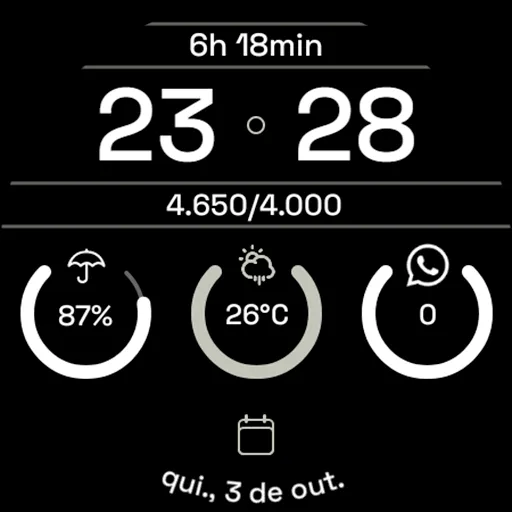The height and width of the screenshot is (512, 512).
Task: Open the 26°C weather complication
Action: pyautogui.click(x=256, y=313)
